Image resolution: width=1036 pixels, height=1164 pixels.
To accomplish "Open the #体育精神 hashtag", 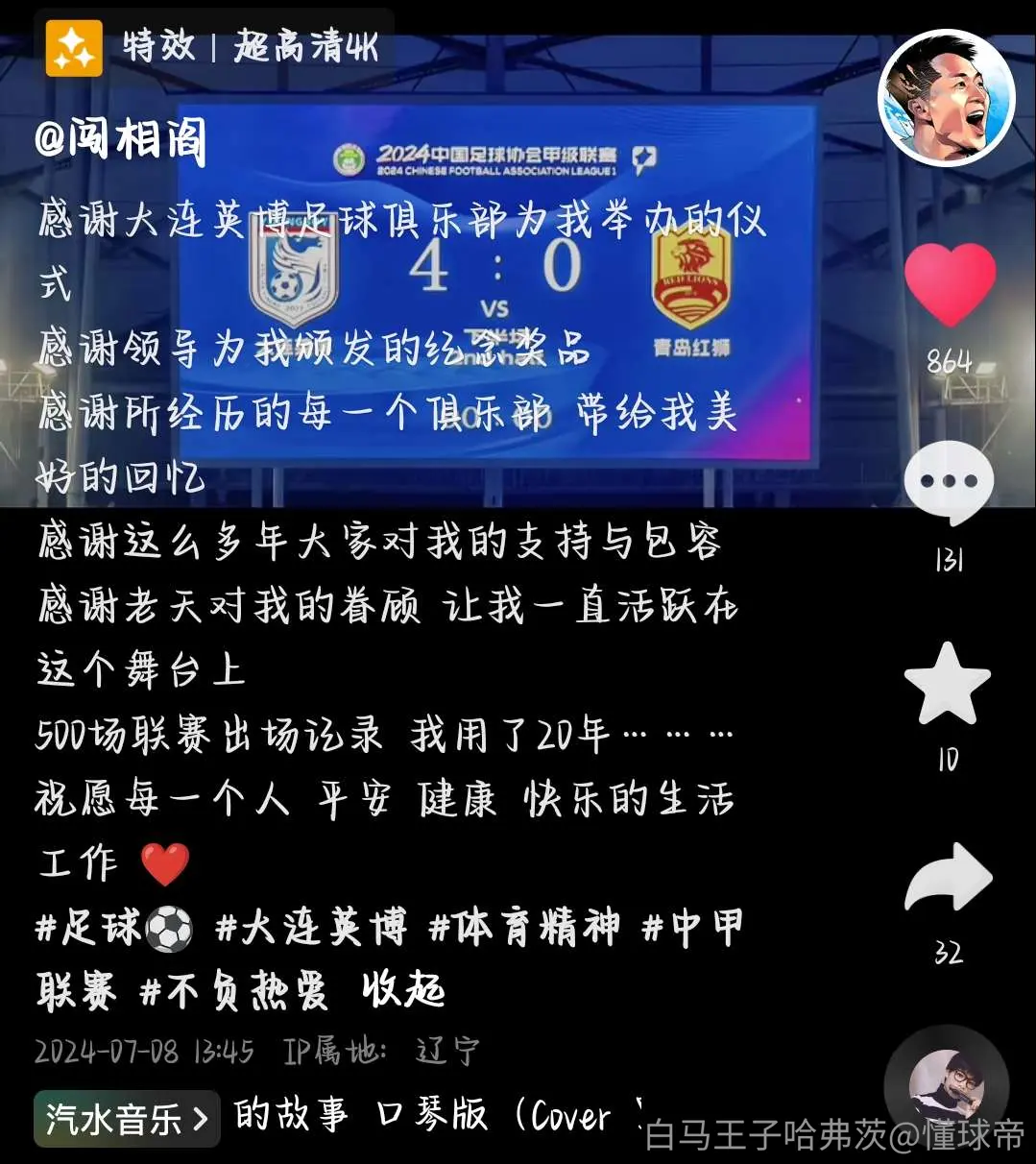I will 523,929.
